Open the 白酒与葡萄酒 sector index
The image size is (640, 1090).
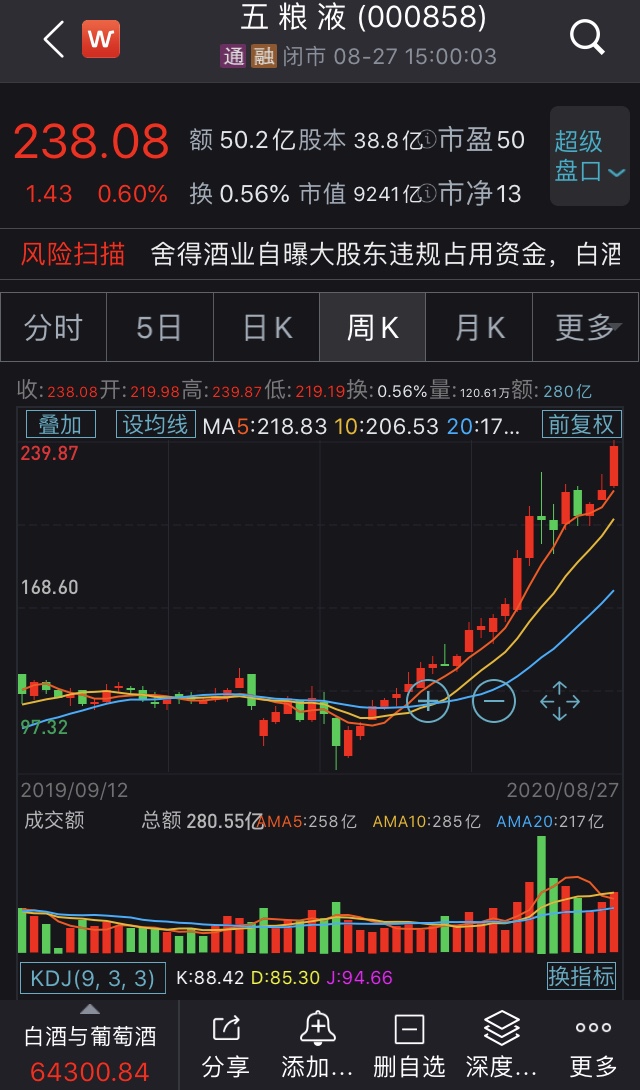click(x=90, y=1048)
